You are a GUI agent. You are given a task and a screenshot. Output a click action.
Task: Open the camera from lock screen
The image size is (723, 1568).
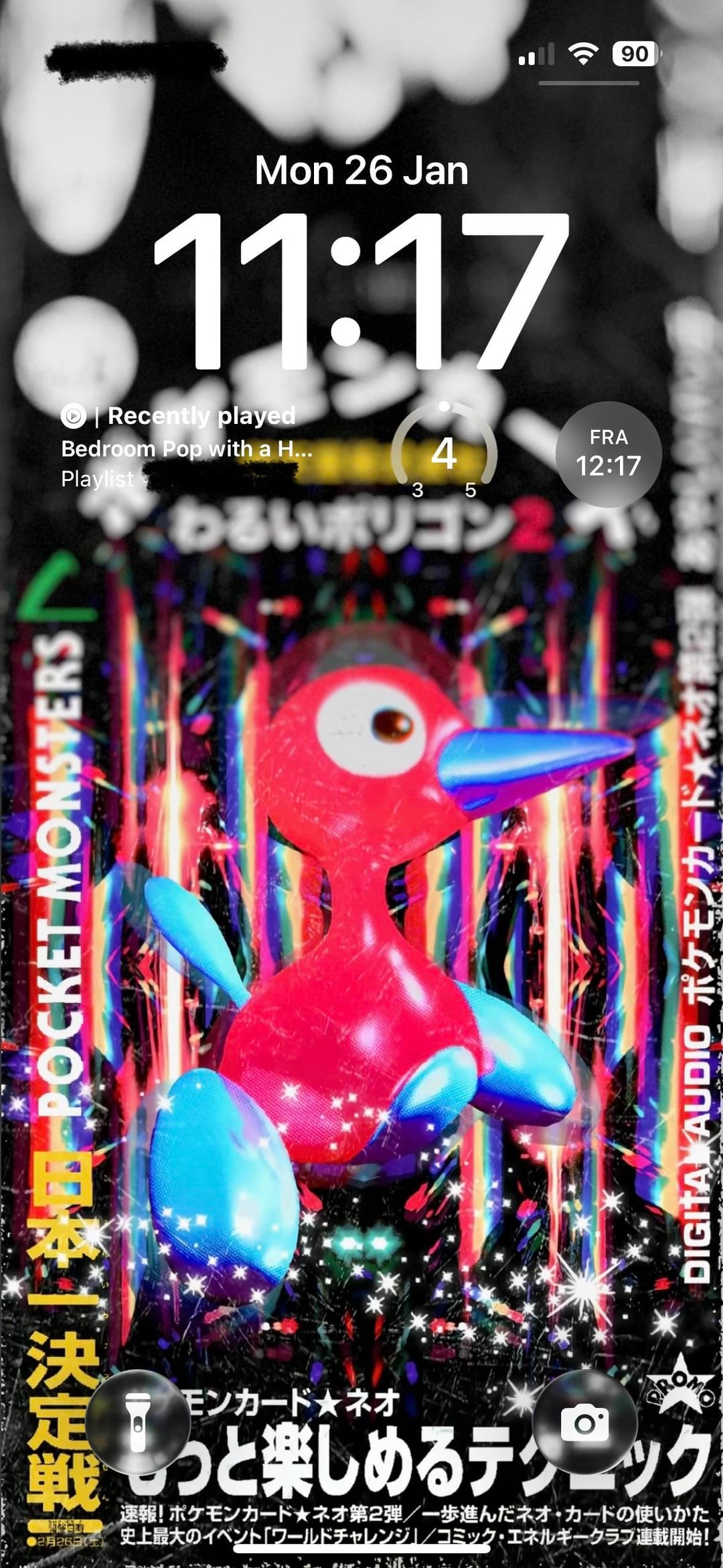[584, 1423]
